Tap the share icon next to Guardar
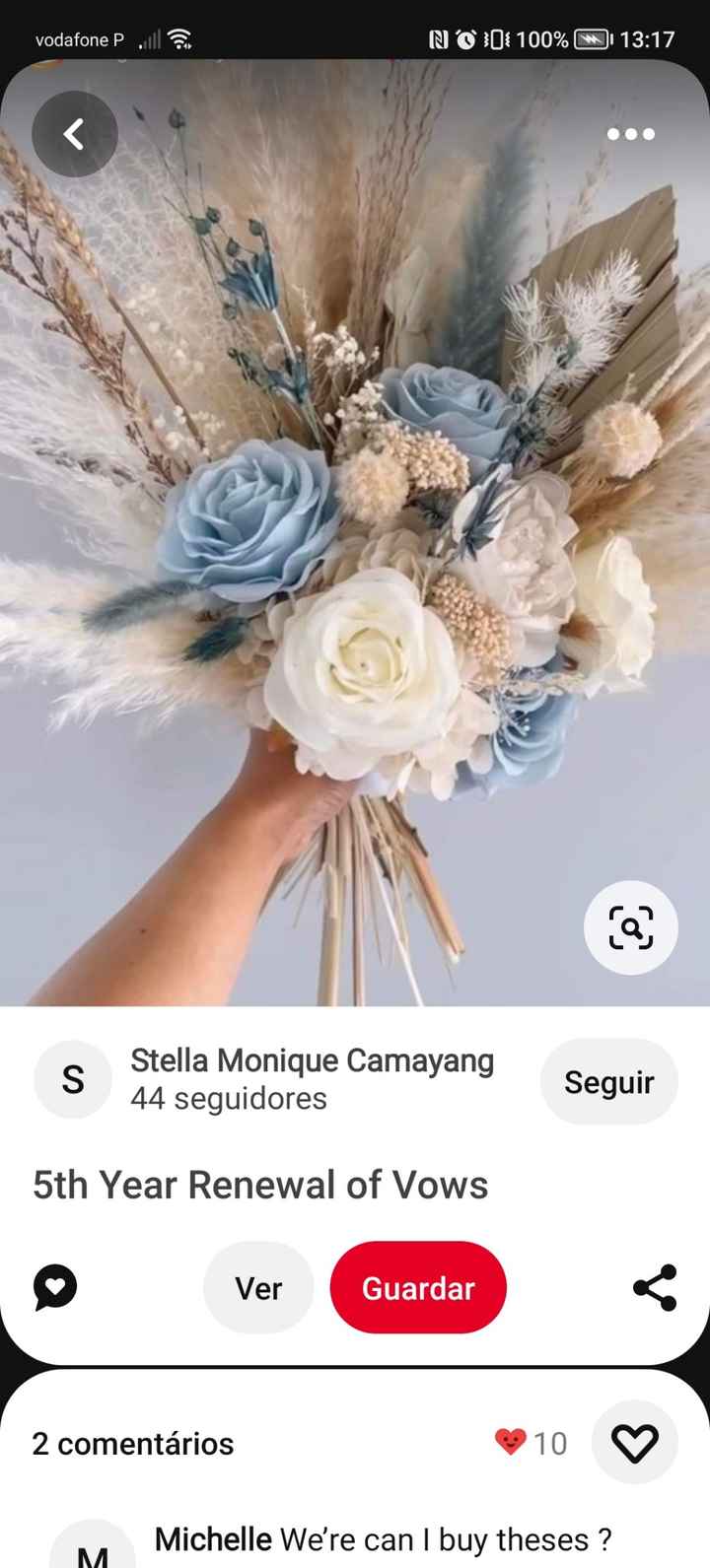The image size is (710, 1568). coord(655,1286)
